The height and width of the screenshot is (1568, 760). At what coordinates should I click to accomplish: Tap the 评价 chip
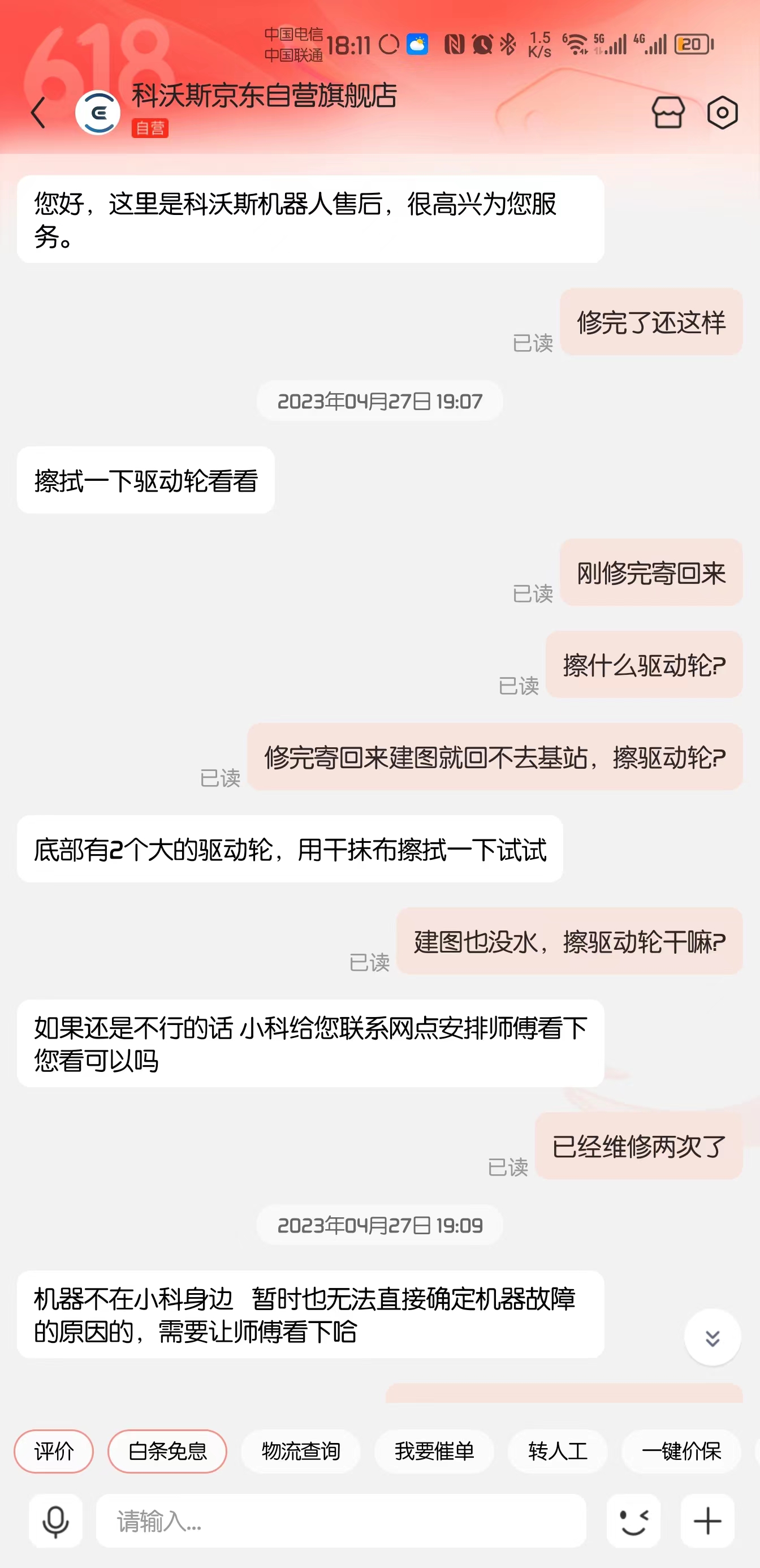pos(54,1451)
